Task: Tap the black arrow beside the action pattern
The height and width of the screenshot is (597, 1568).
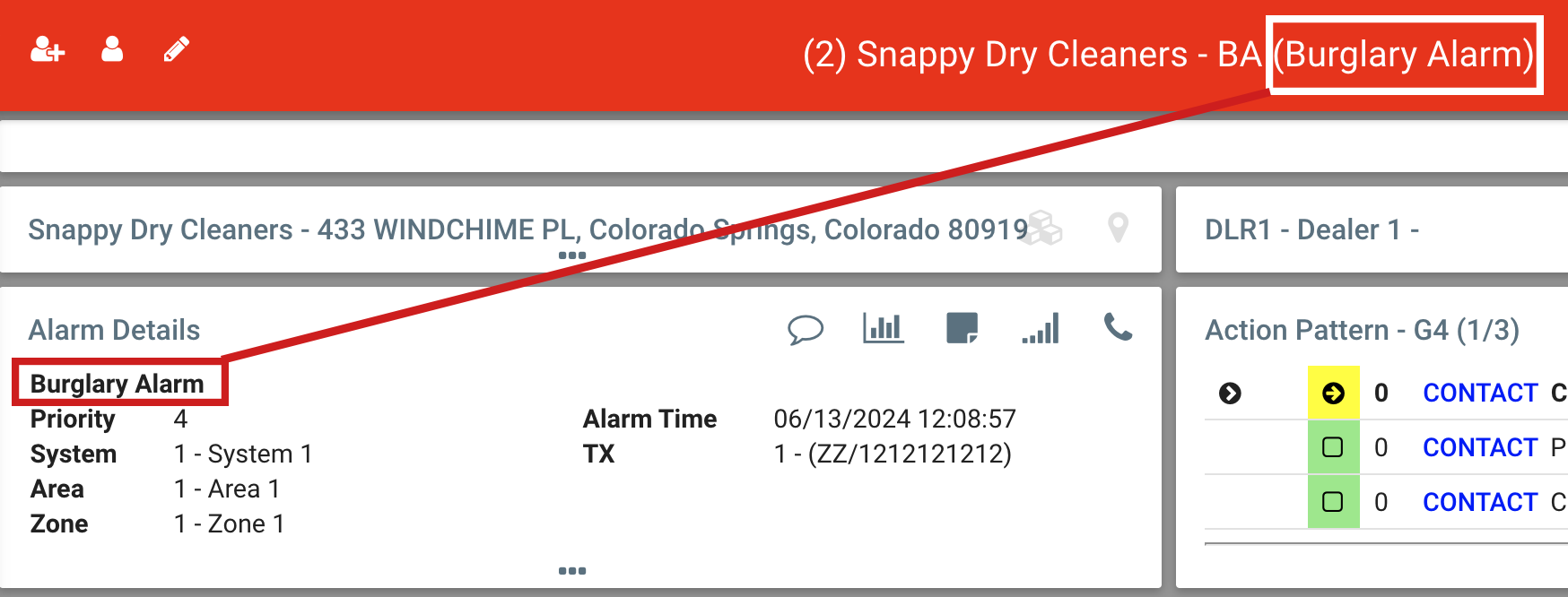Action: point(1230,394)
